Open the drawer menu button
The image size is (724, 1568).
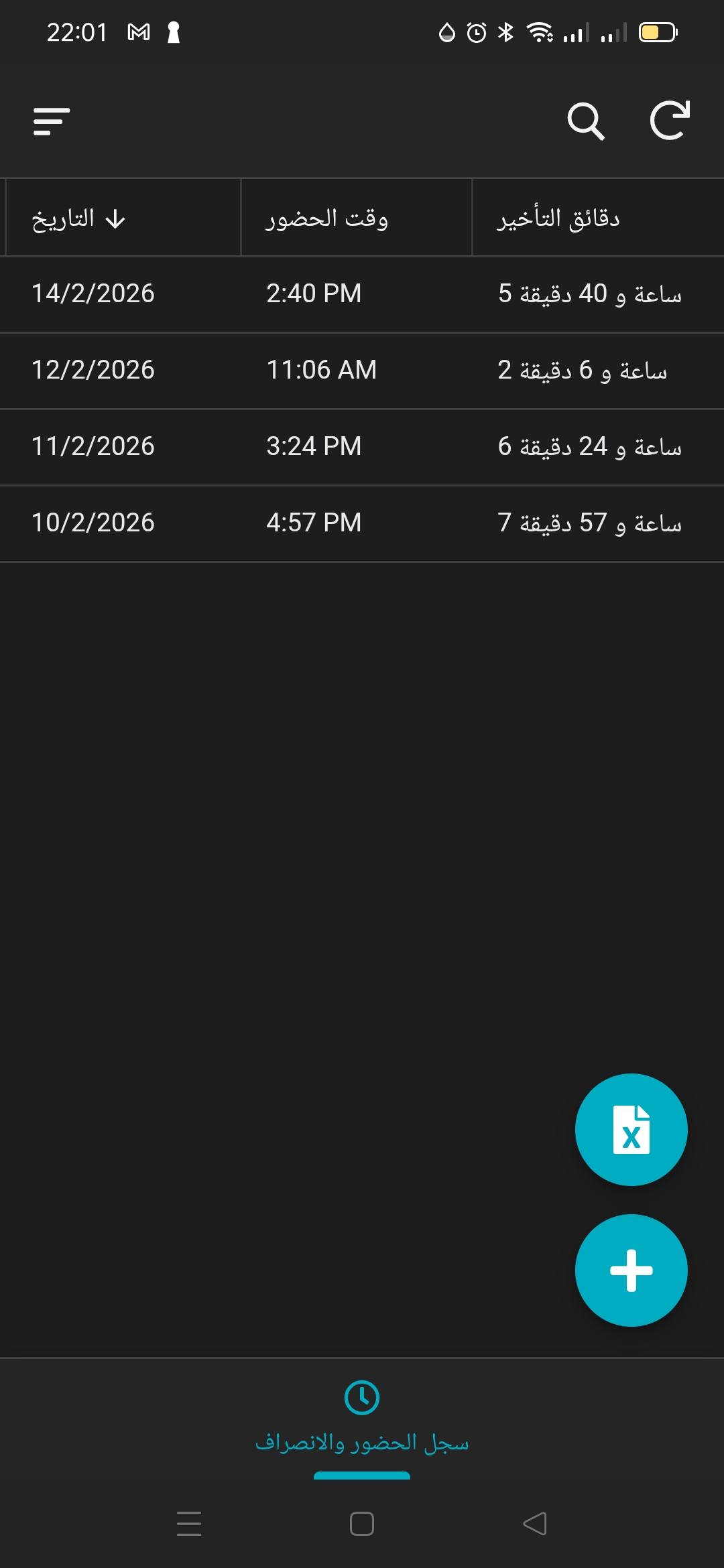point(52,121)
